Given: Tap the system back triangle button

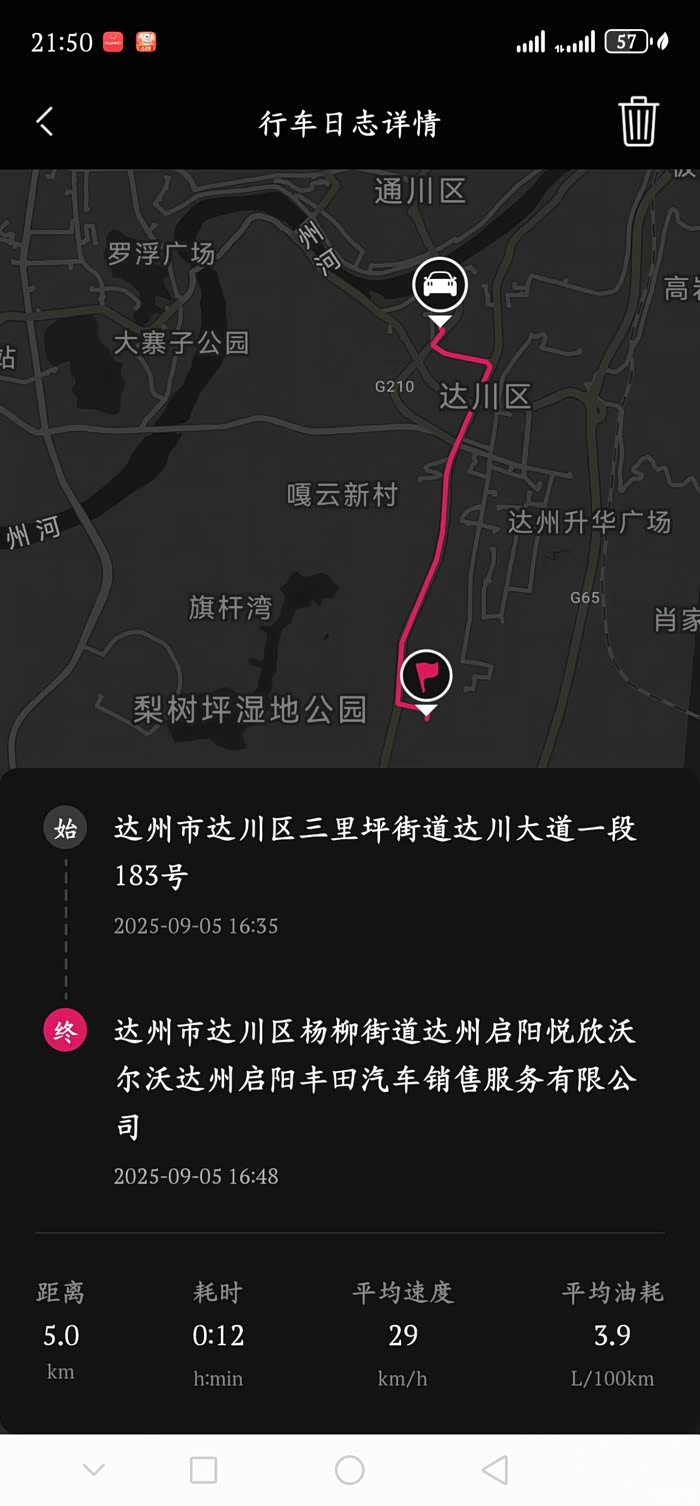Looking at the screenshot, I should 495,1469.
